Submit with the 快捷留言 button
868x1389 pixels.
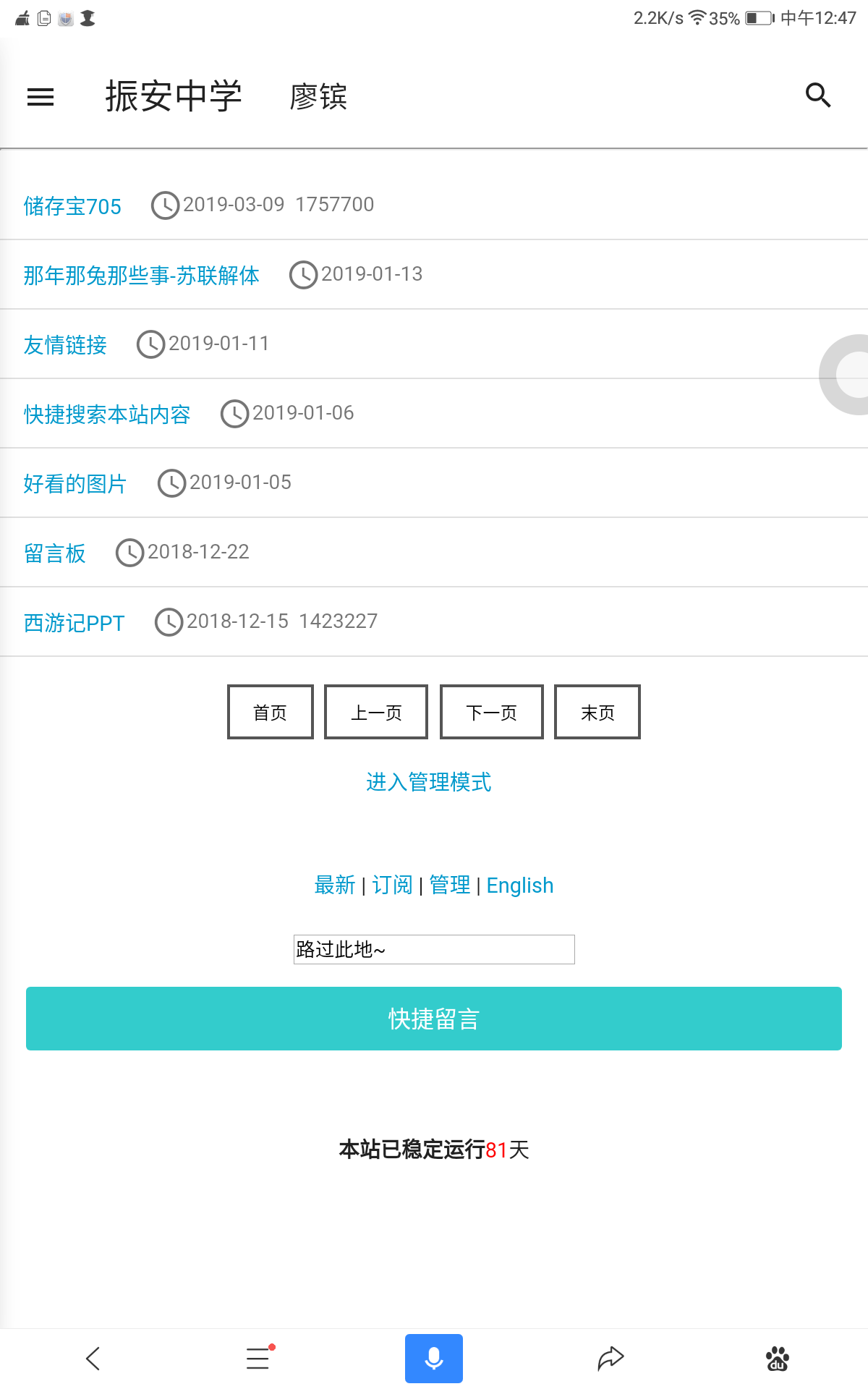434,1019
